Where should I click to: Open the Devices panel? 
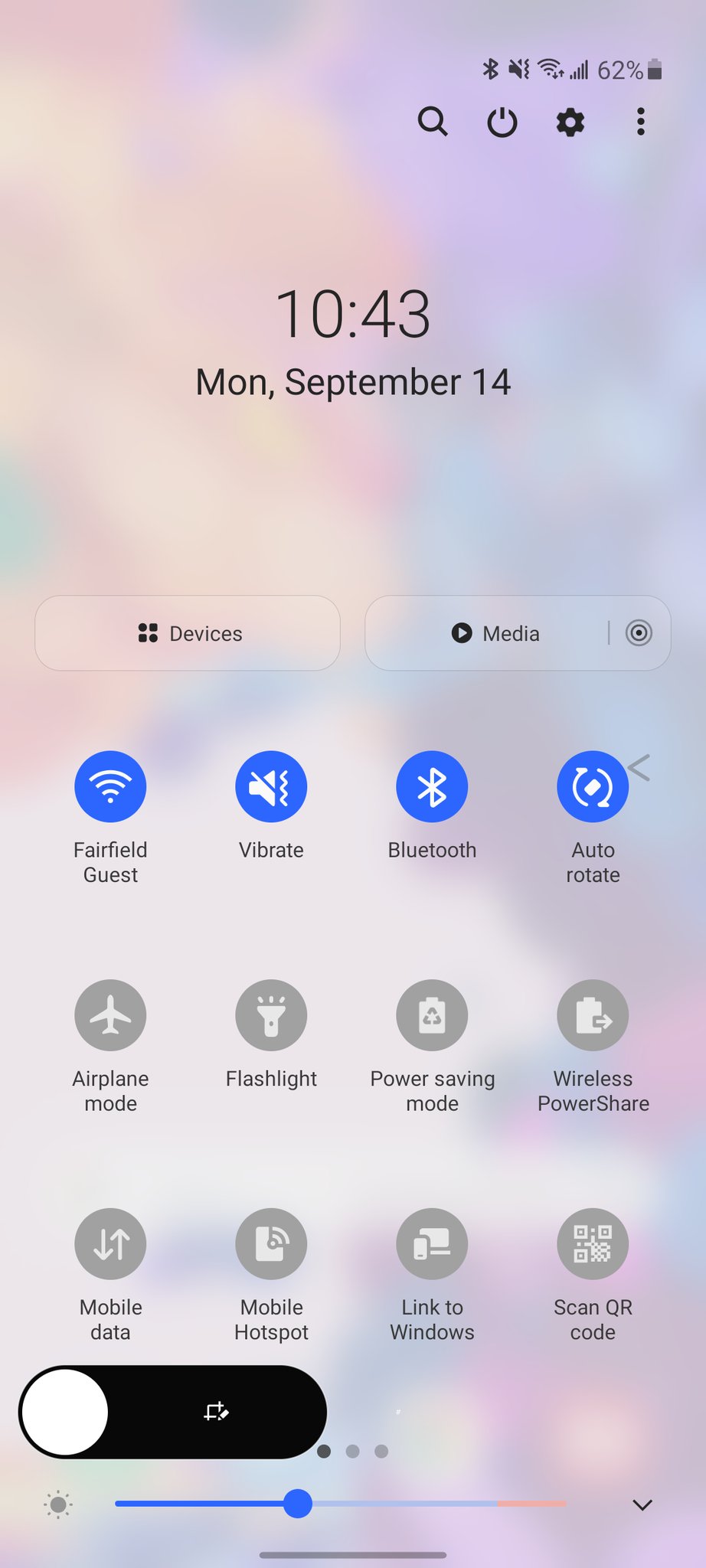tap(188, 633)
